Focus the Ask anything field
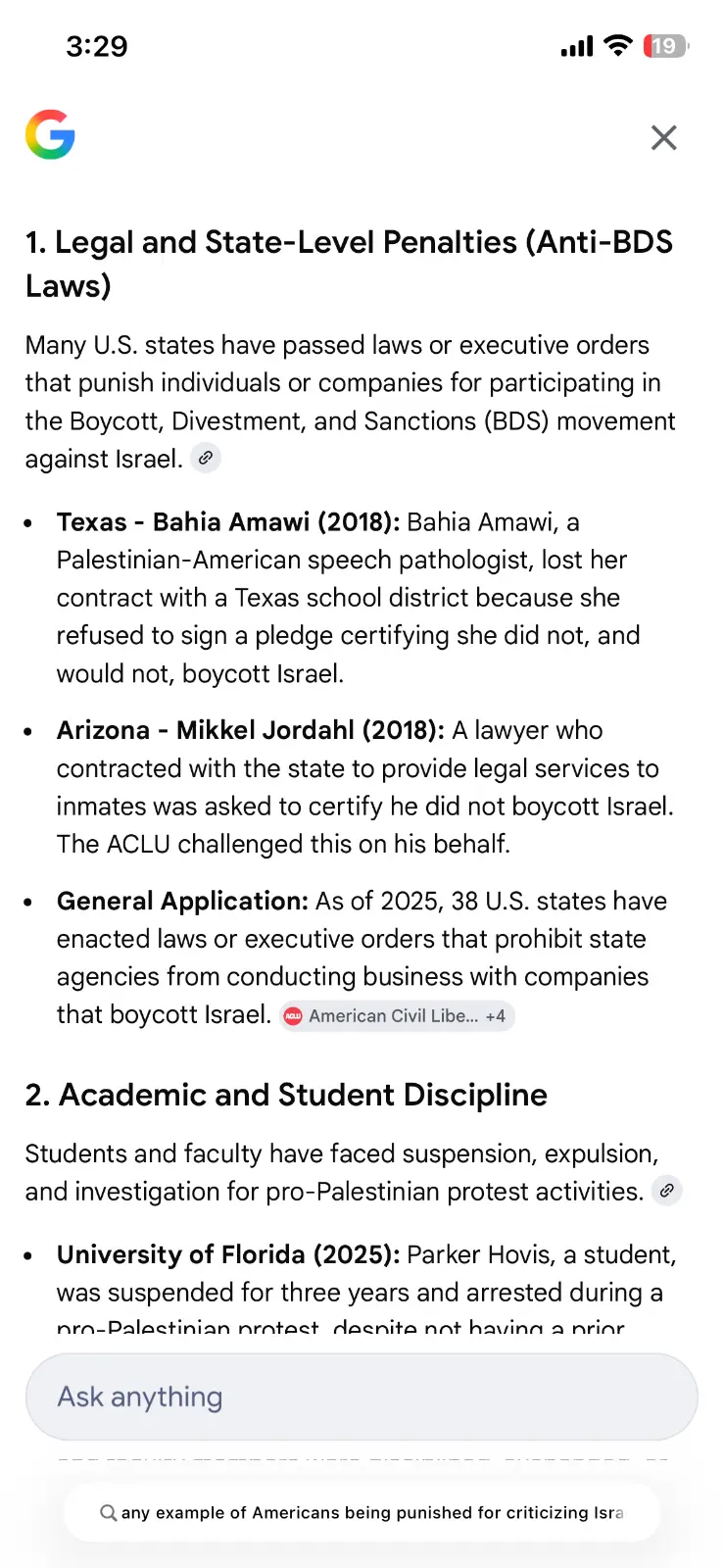 point(361,1396)
